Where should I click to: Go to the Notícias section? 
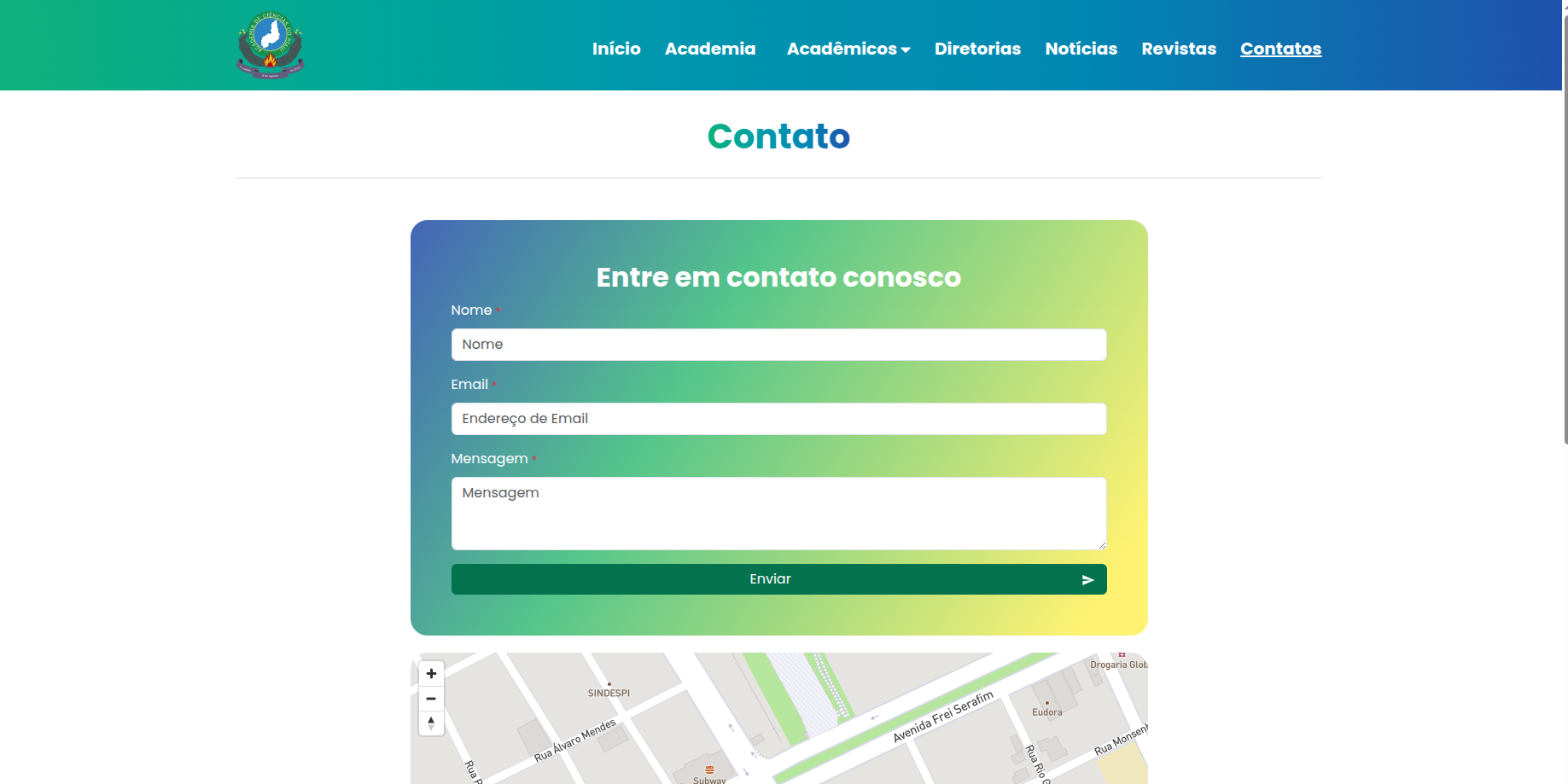(x=1081, y=49)
